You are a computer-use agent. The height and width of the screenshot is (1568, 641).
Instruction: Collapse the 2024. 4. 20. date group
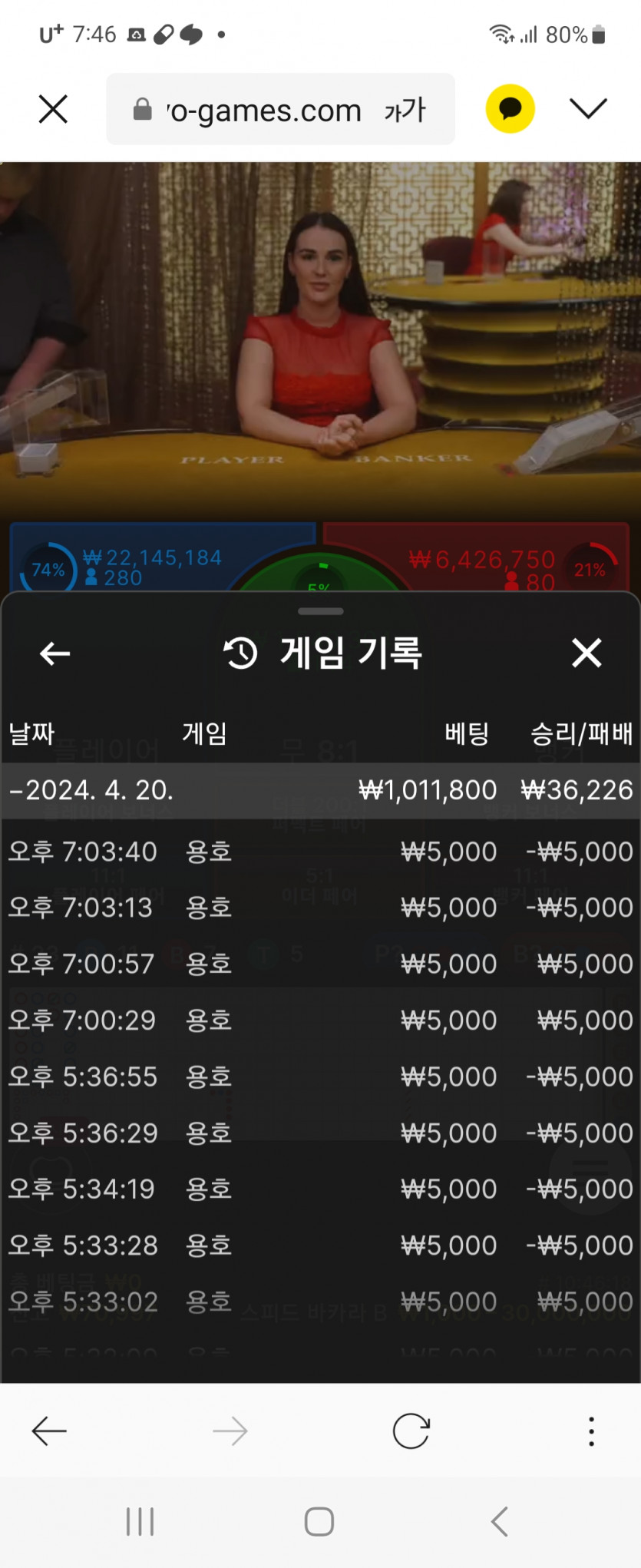pyautogui.click(x=92, y=790)
